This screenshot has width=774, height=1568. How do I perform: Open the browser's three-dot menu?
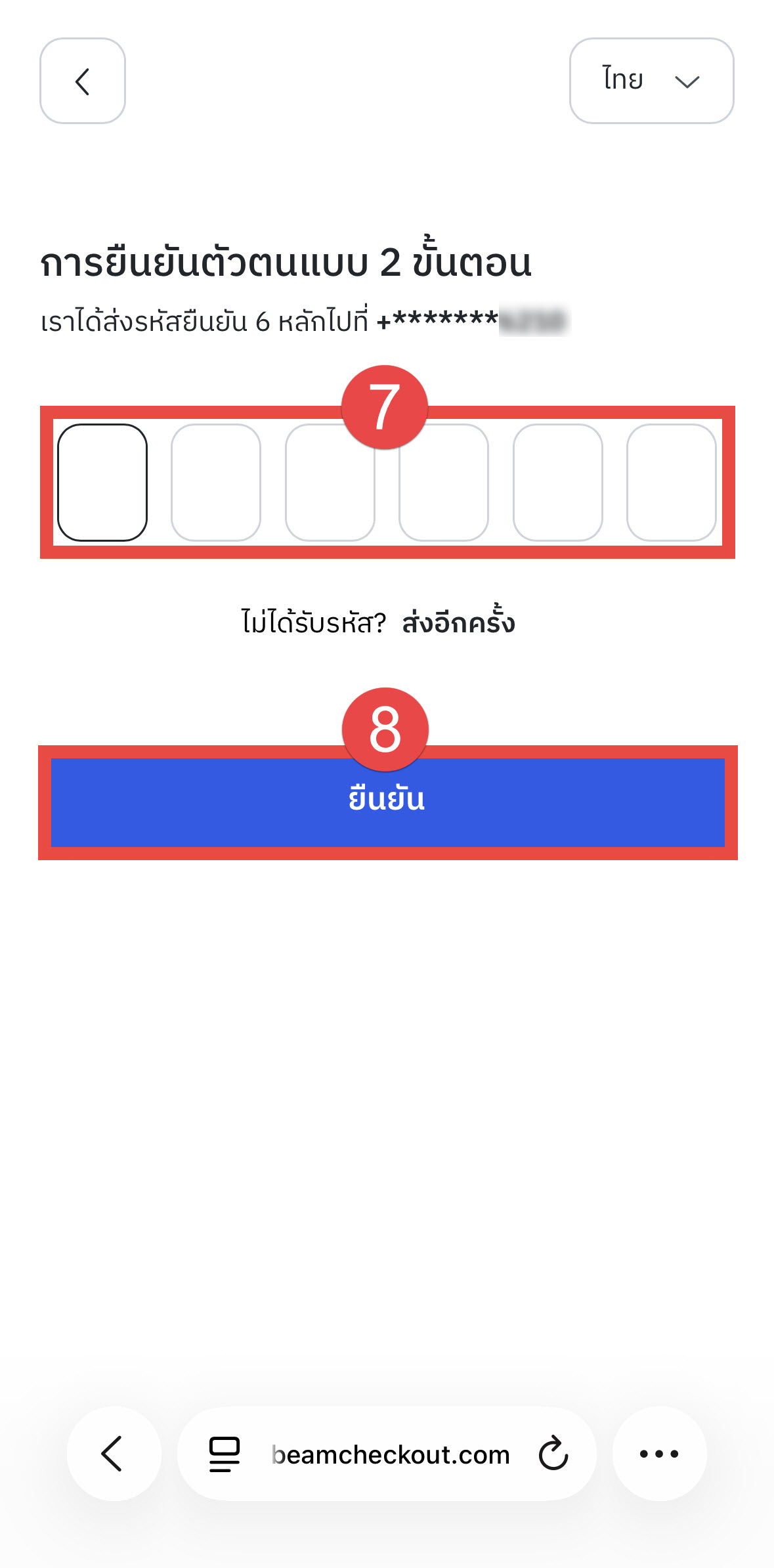click(659, 1453)
